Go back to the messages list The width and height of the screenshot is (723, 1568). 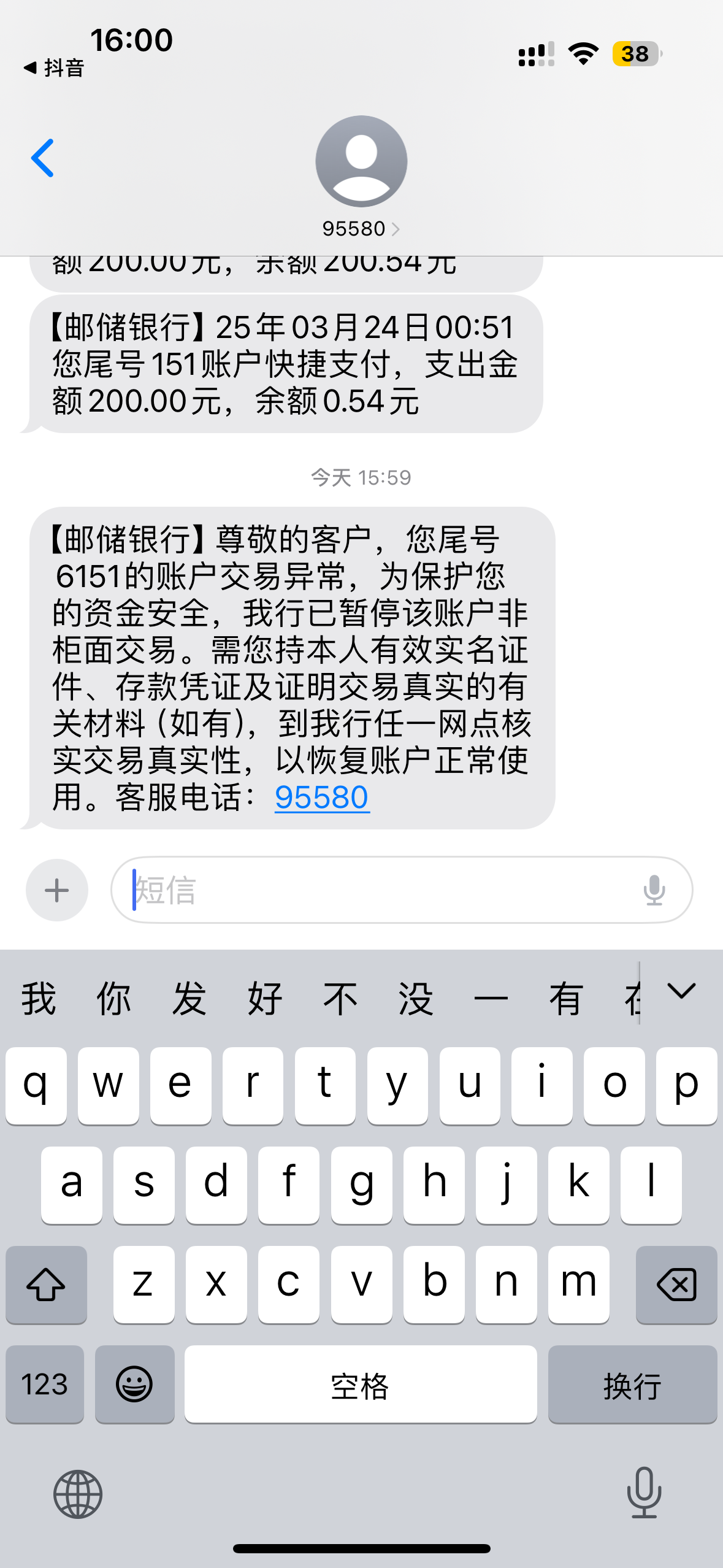click(x=43, y=158)
